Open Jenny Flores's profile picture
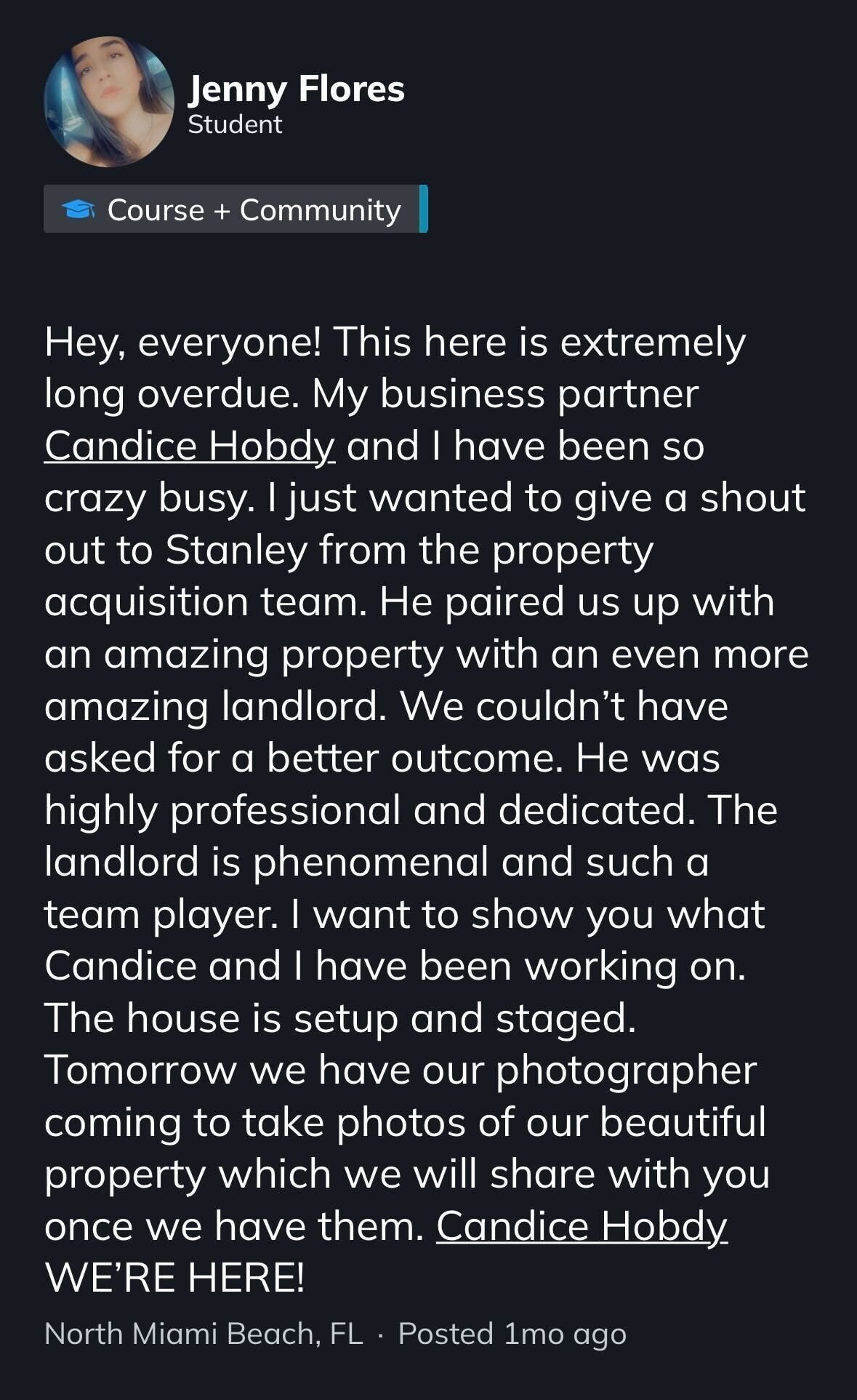The width and height of the screenshot is (857, 1400). (x=109, y=102)
